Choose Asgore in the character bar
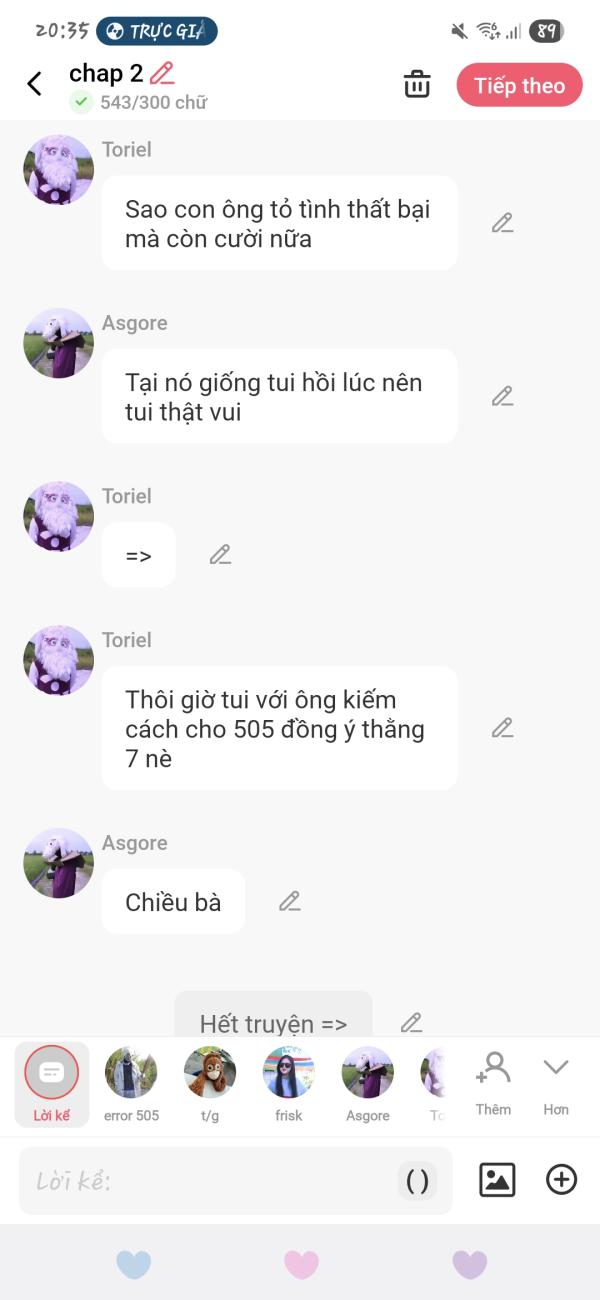This screenshot has width=600, height=1300. [368, 1085]
